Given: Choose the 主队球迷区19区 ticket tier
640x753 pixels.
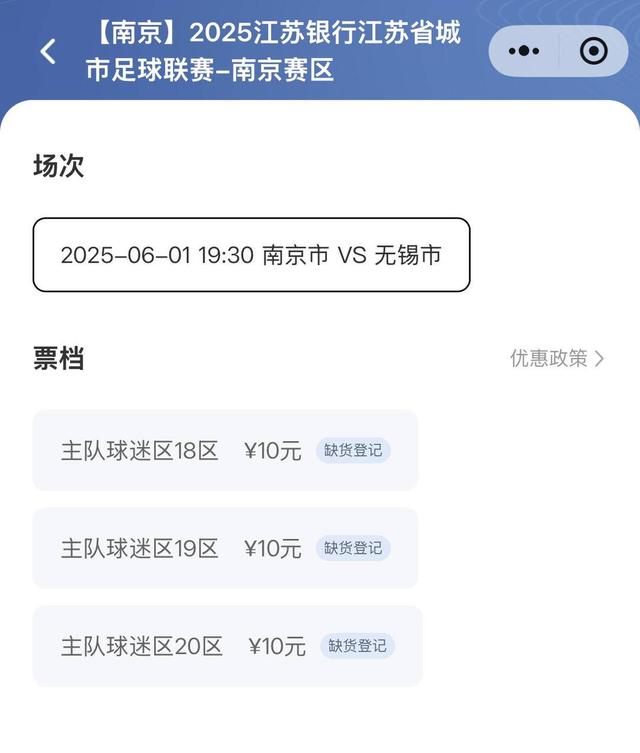Looking at the screenshot, I should pyautogui.click(x=225, y=548).
